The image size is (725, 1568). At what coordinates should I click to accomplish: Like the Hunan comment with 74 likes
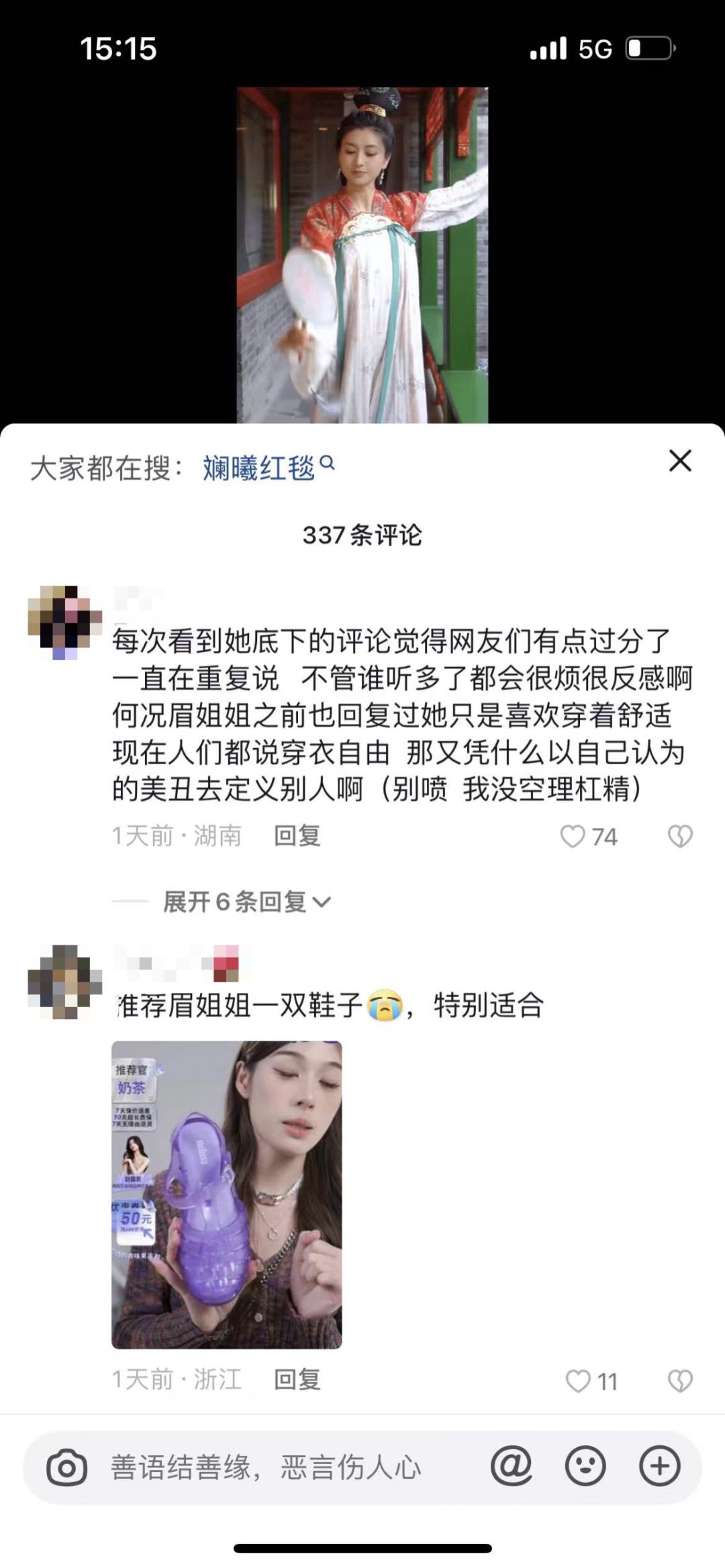[589, 837]
